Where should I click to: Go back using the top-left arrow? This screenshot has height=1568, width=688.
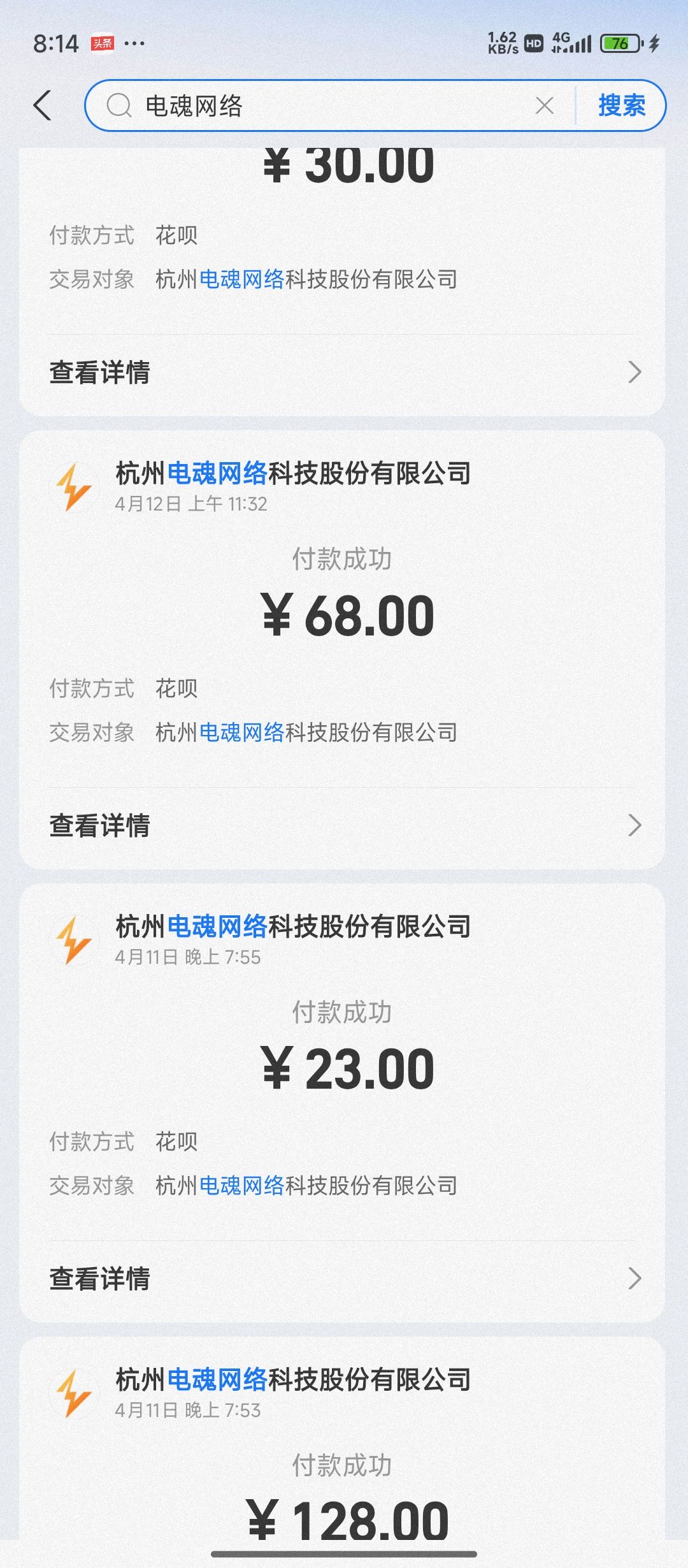pyautogui.click(x=42, y=105)
